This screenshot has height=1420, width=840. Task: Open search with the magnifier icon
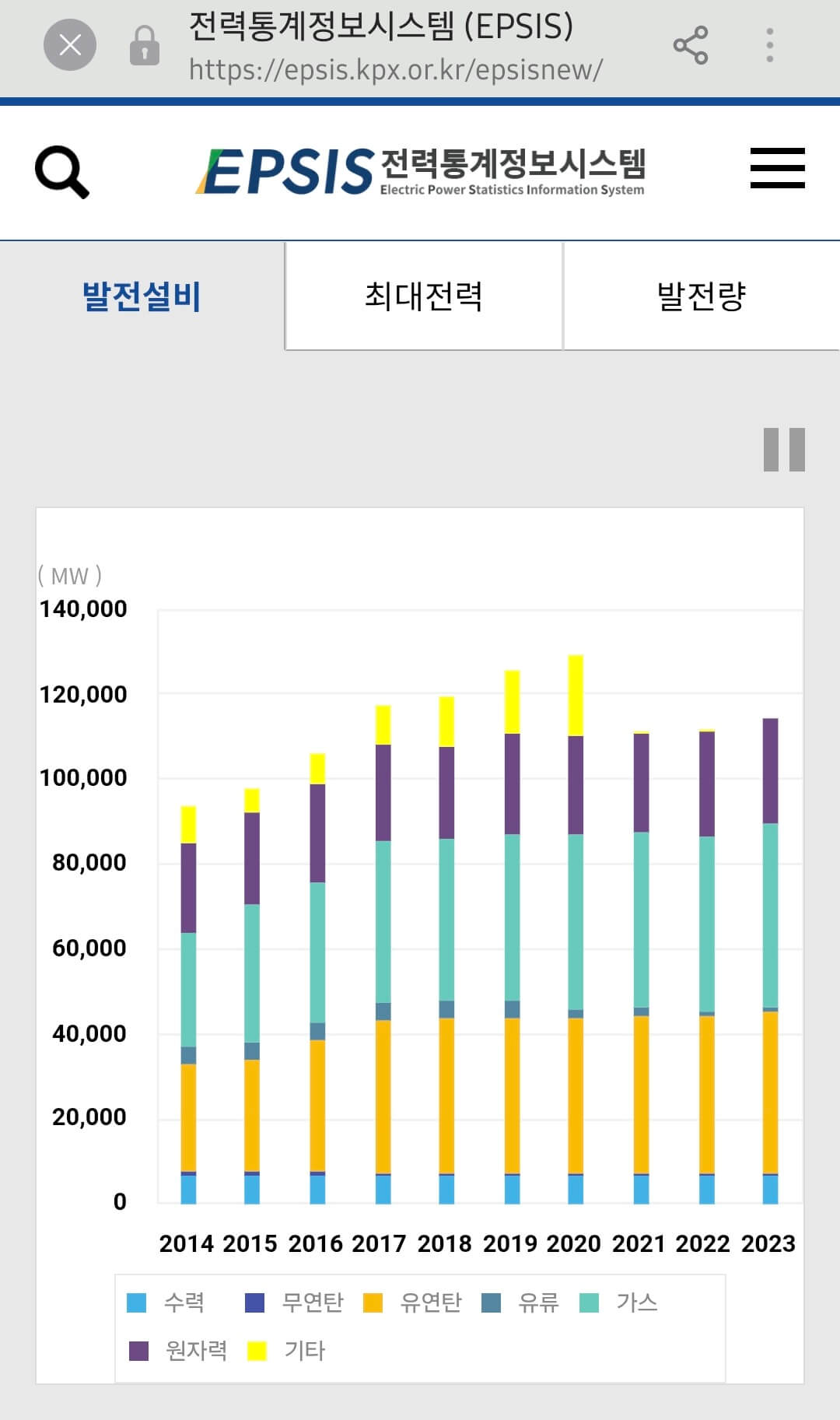pos(61,171)
